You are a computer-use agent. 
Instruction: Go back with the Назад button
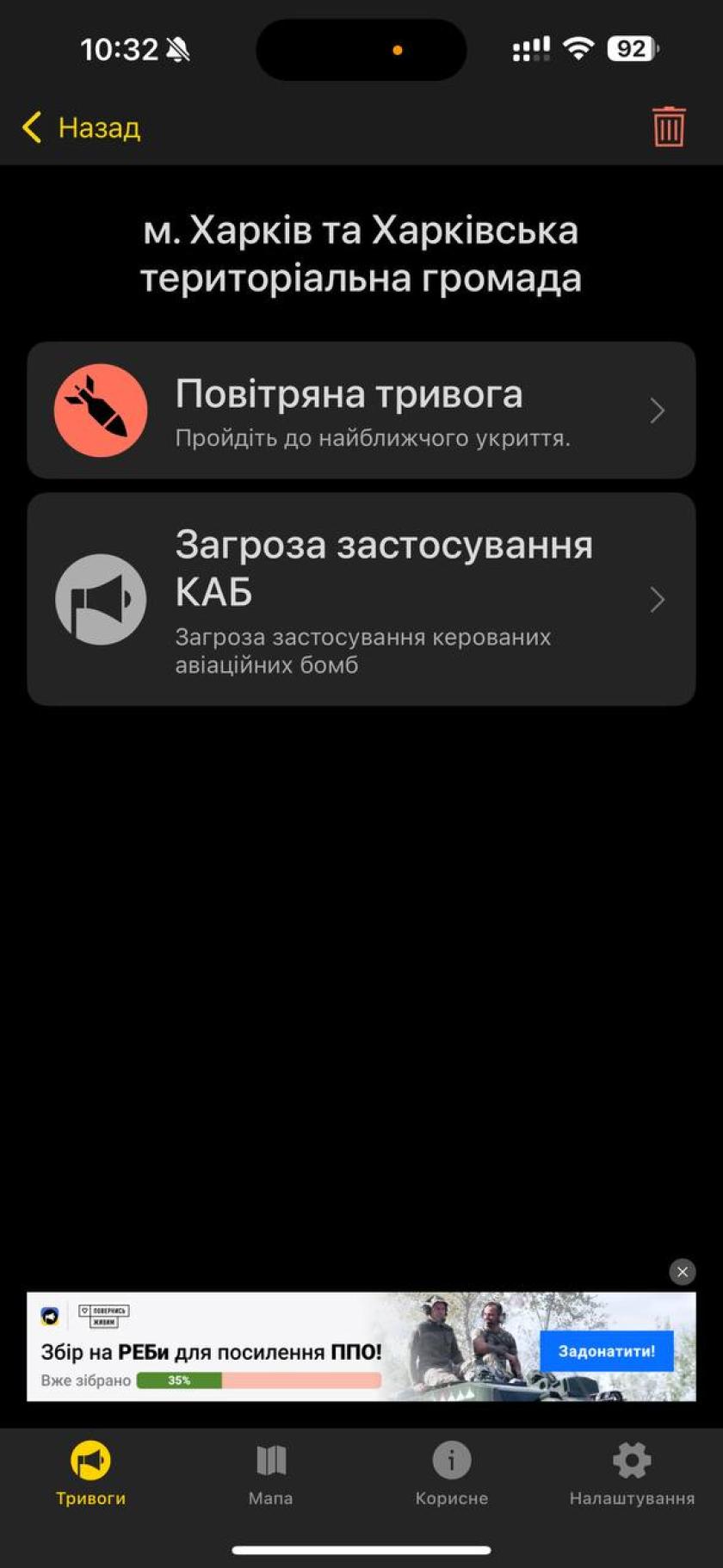pos(82,127)
